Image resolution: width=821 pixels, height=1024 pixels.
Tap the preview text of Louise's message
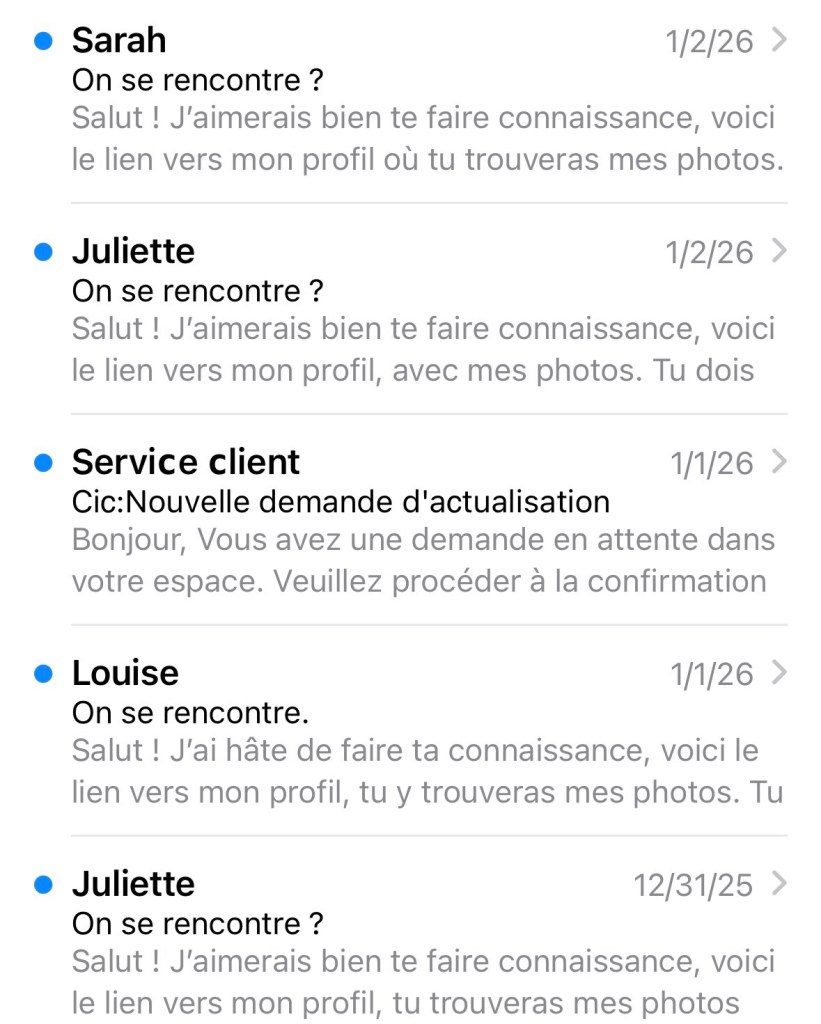pos(420,771)
